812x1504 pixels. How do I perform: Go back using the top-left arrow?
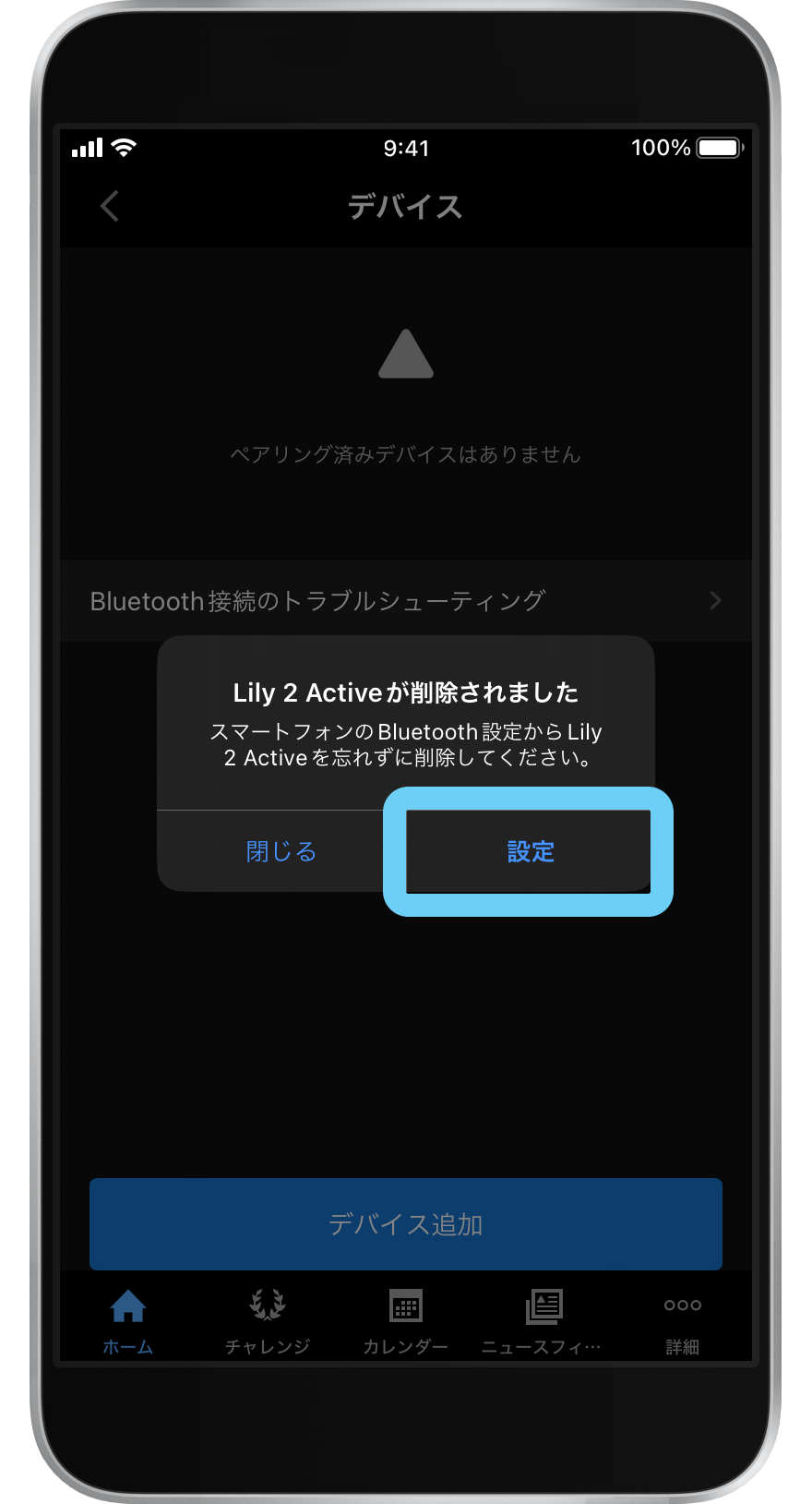110,206
